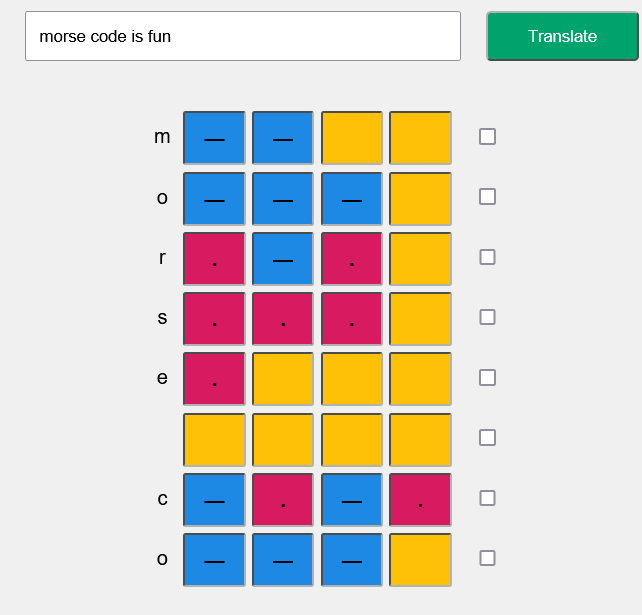Screen dimensions: 642x615
Task: Tick the checkbox for letter r
Action: coord(487,257)
